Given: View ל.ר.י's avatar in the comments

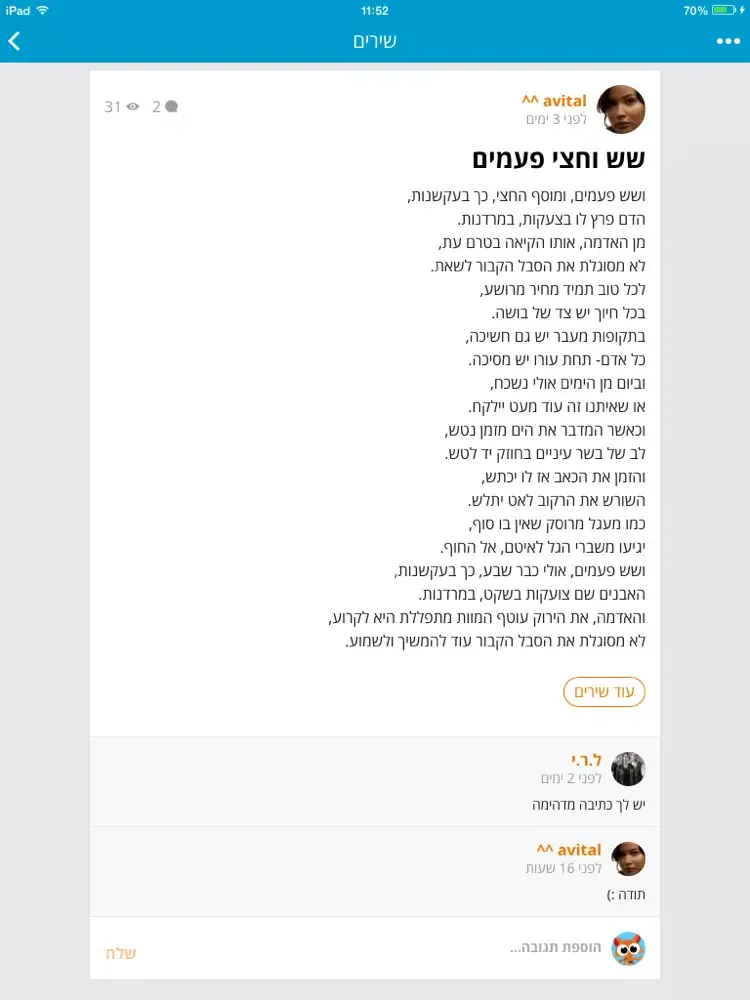Looking at the screenshot, I should click(628, 769).
